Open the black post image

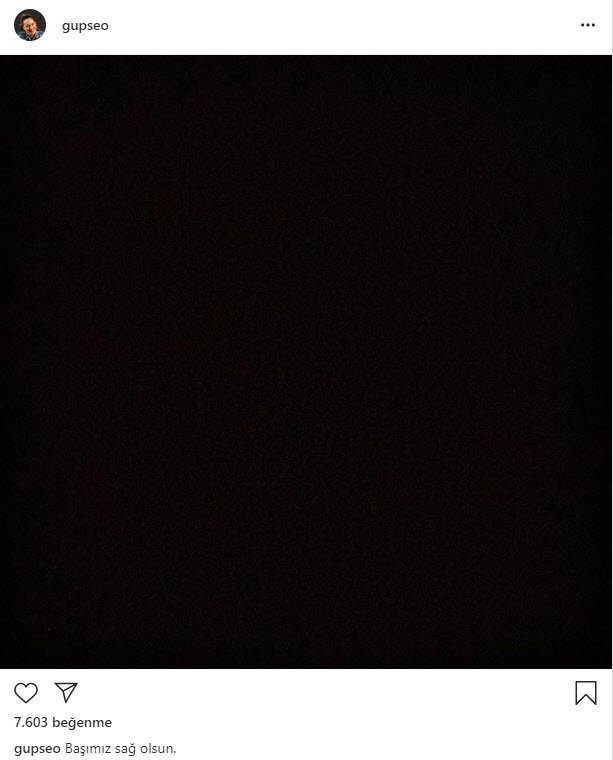point(306,361)
